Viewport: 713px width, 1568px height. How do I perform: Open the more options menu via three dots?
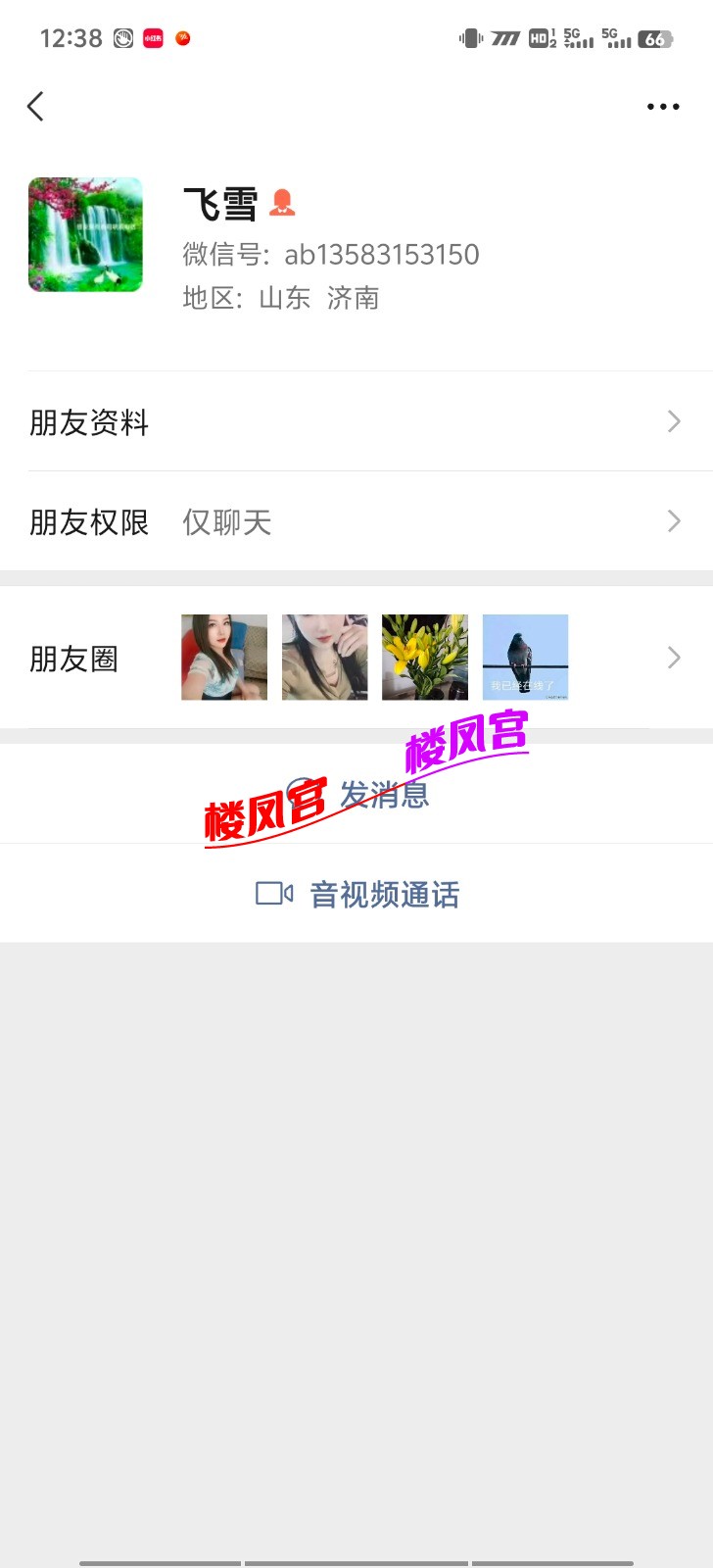pos(662,106)
